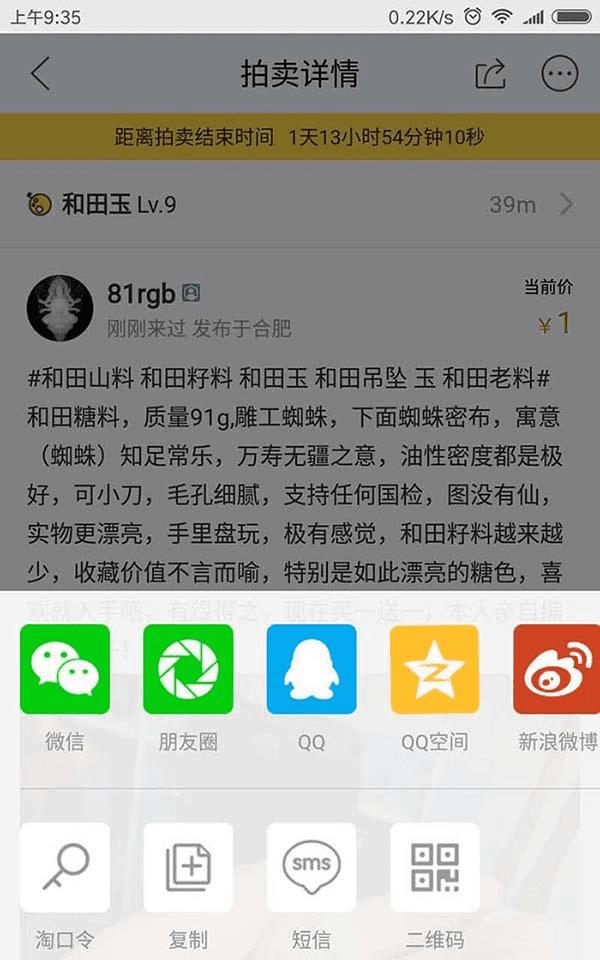Open the overflow menu with three dots
Viewport: 600px width, 960px height.
point(559,74)
